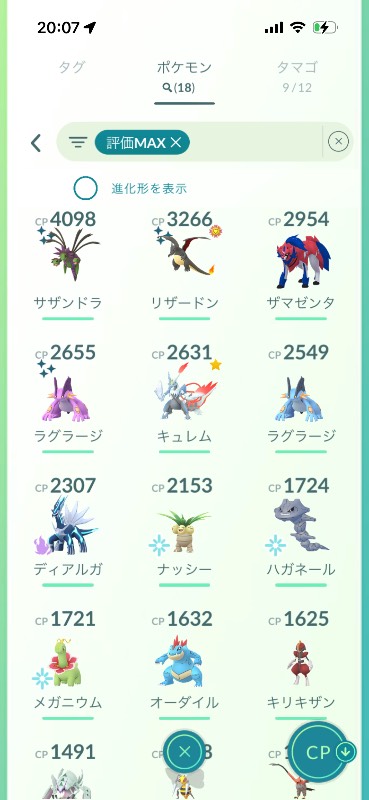
Task: Open the search filter options icon
Action: [x=78, y=142]
